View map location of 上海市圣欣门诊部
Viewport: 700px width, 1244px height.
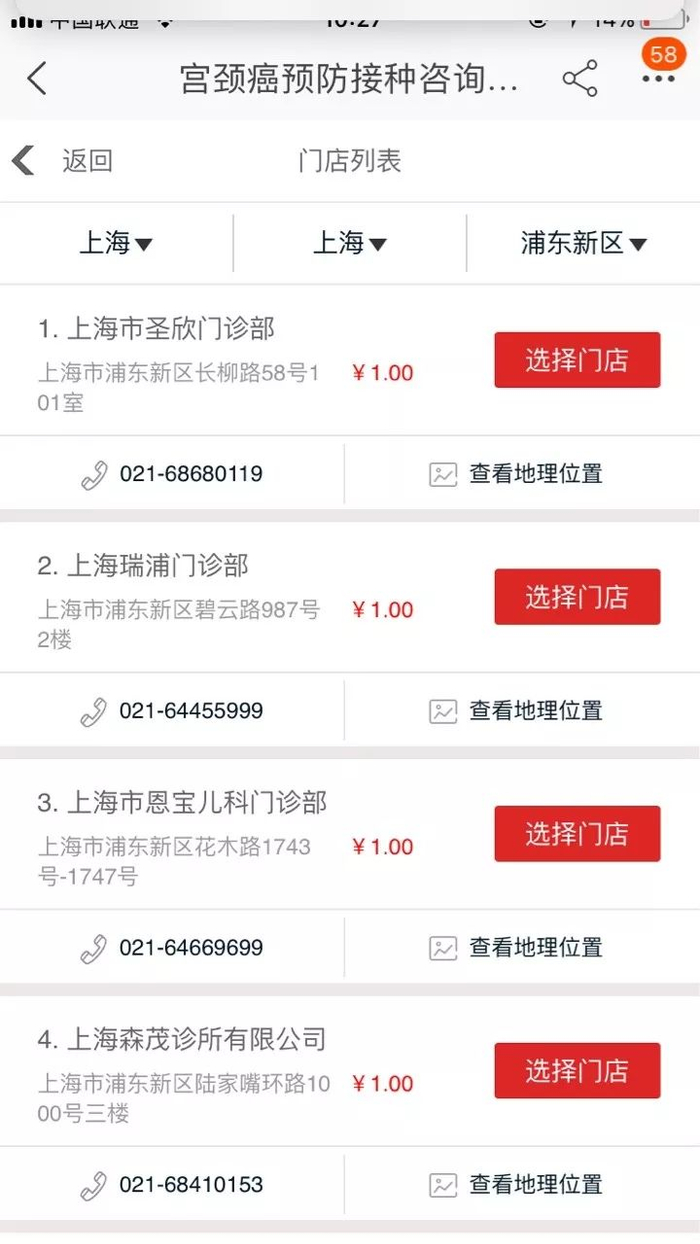[x=517, y=474]
